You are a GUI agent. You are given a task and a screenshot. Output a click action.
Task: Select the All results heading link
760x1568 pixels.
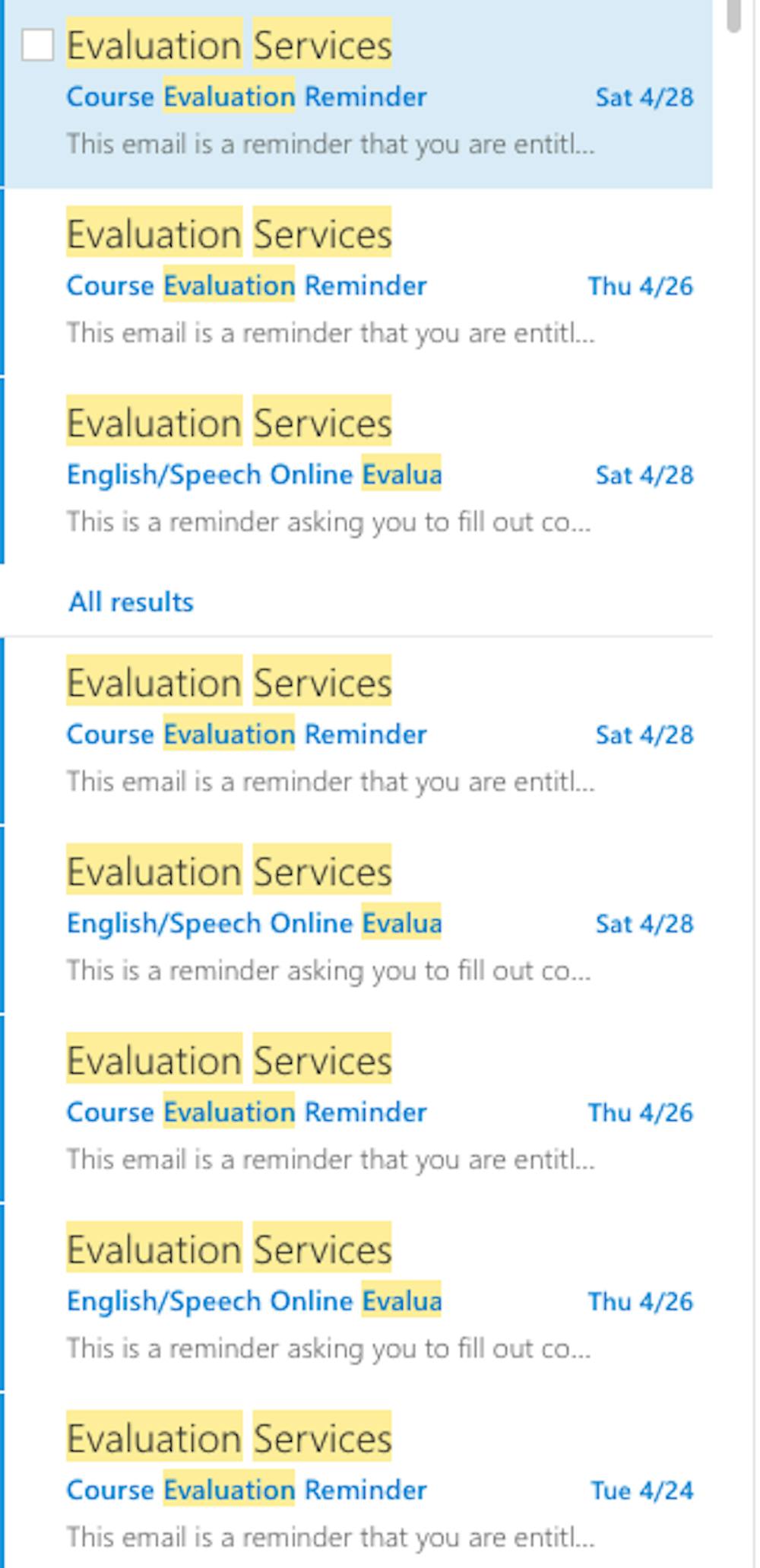(131, 602)
